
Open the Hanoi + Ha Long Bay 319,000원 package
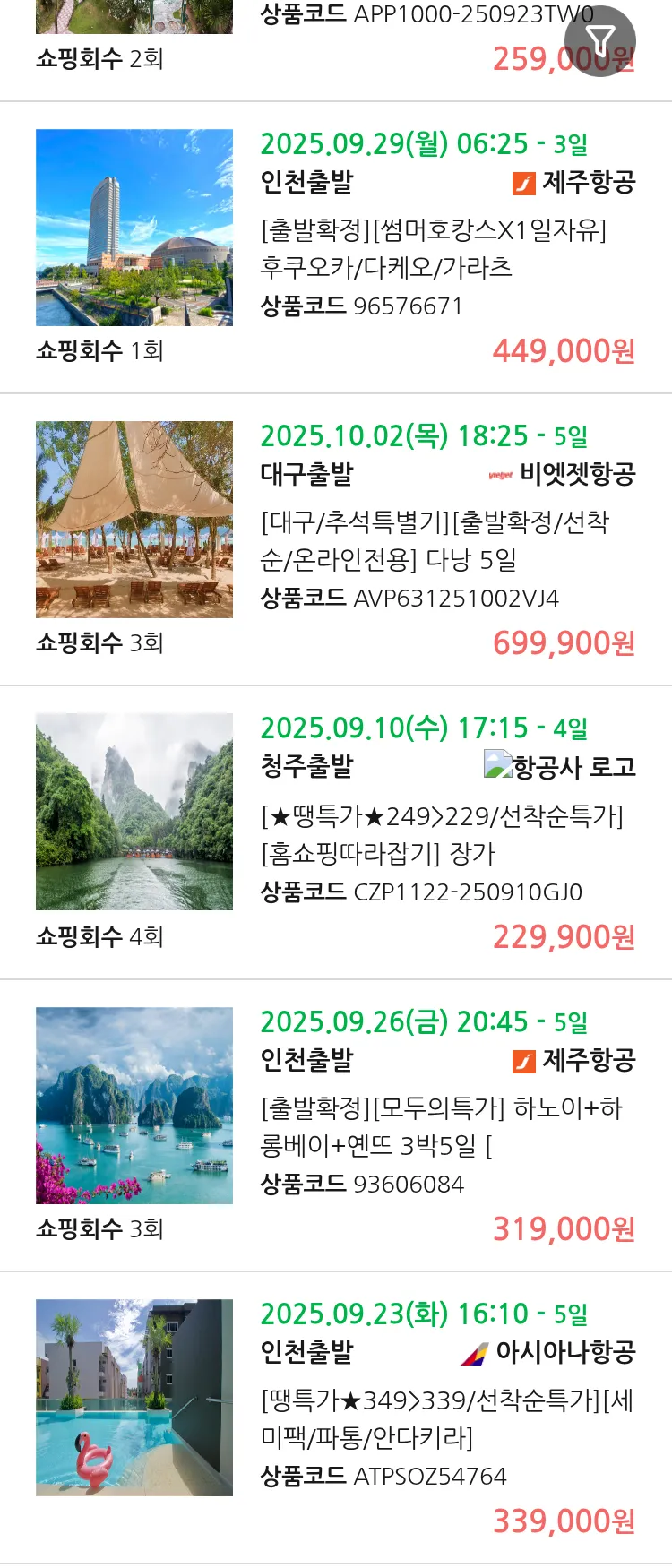point(441,1127)
